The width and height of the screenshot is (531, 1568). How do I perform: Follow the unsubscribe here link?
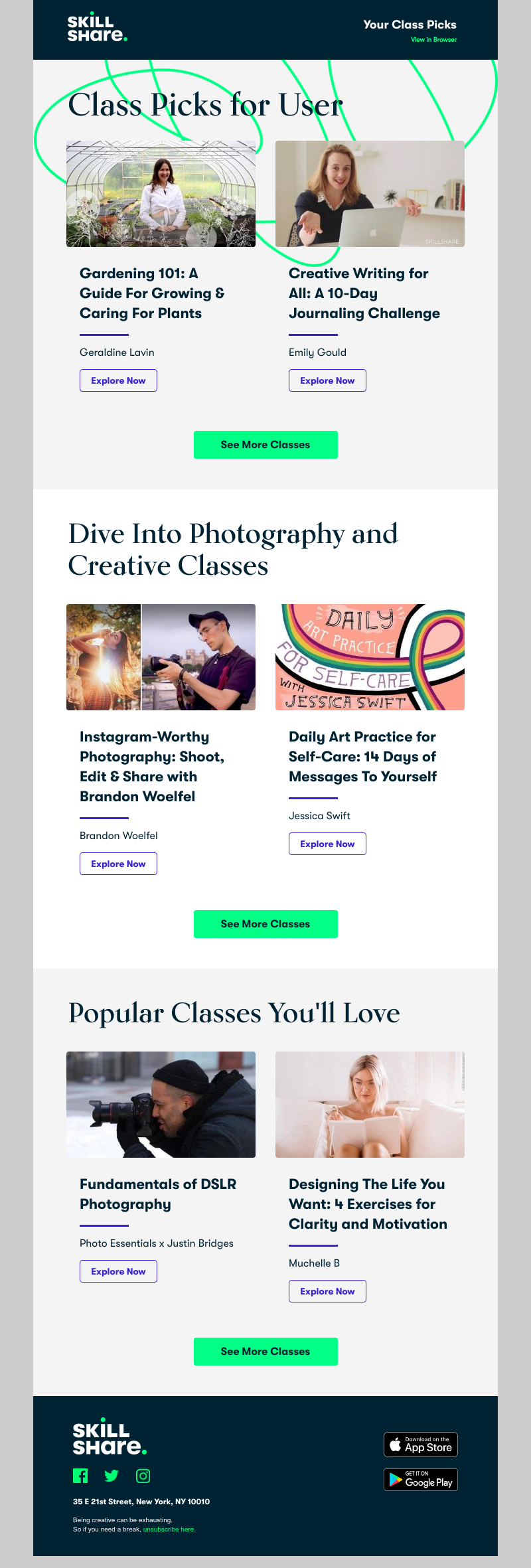pyautogui.click(x=169, y=1529)
